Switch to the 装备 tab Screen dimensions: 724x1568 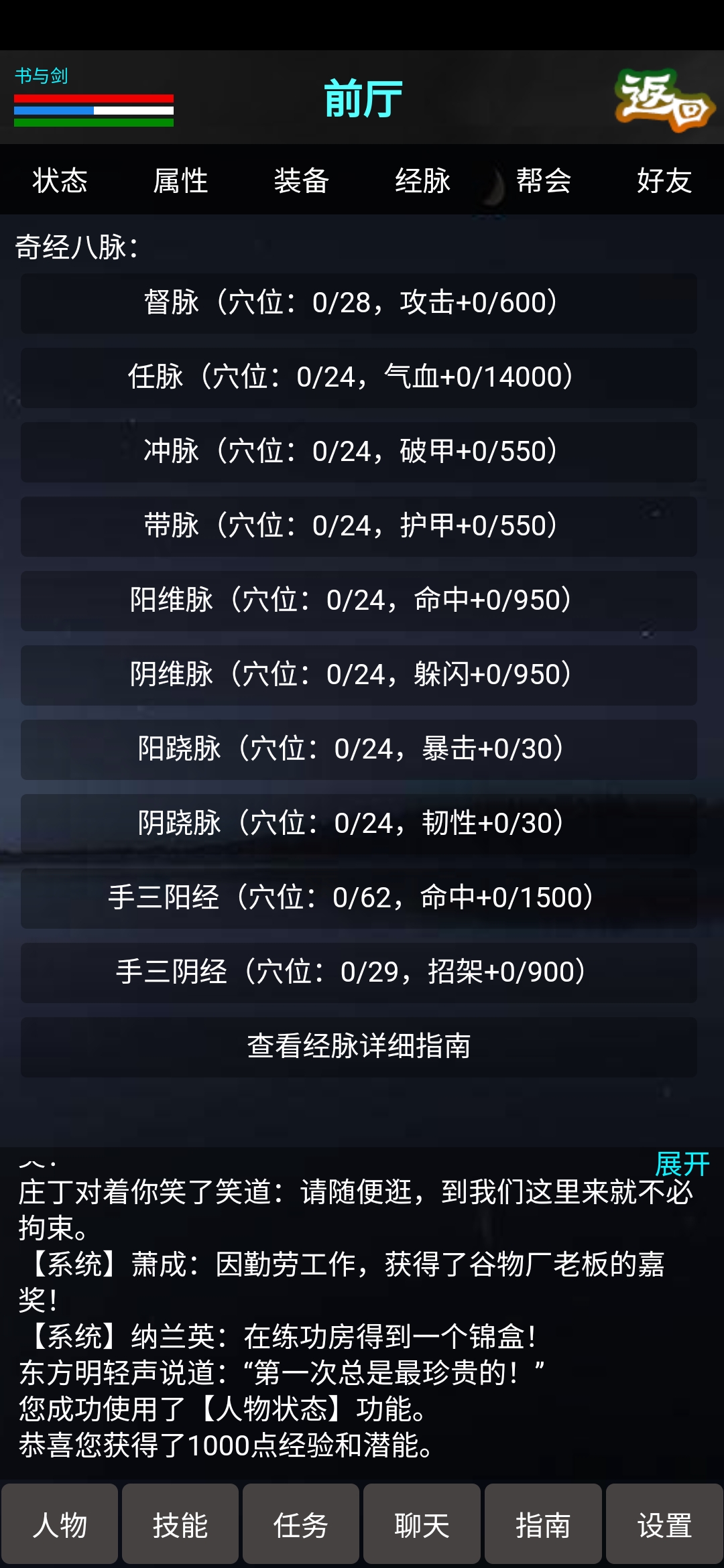(300, 181)
